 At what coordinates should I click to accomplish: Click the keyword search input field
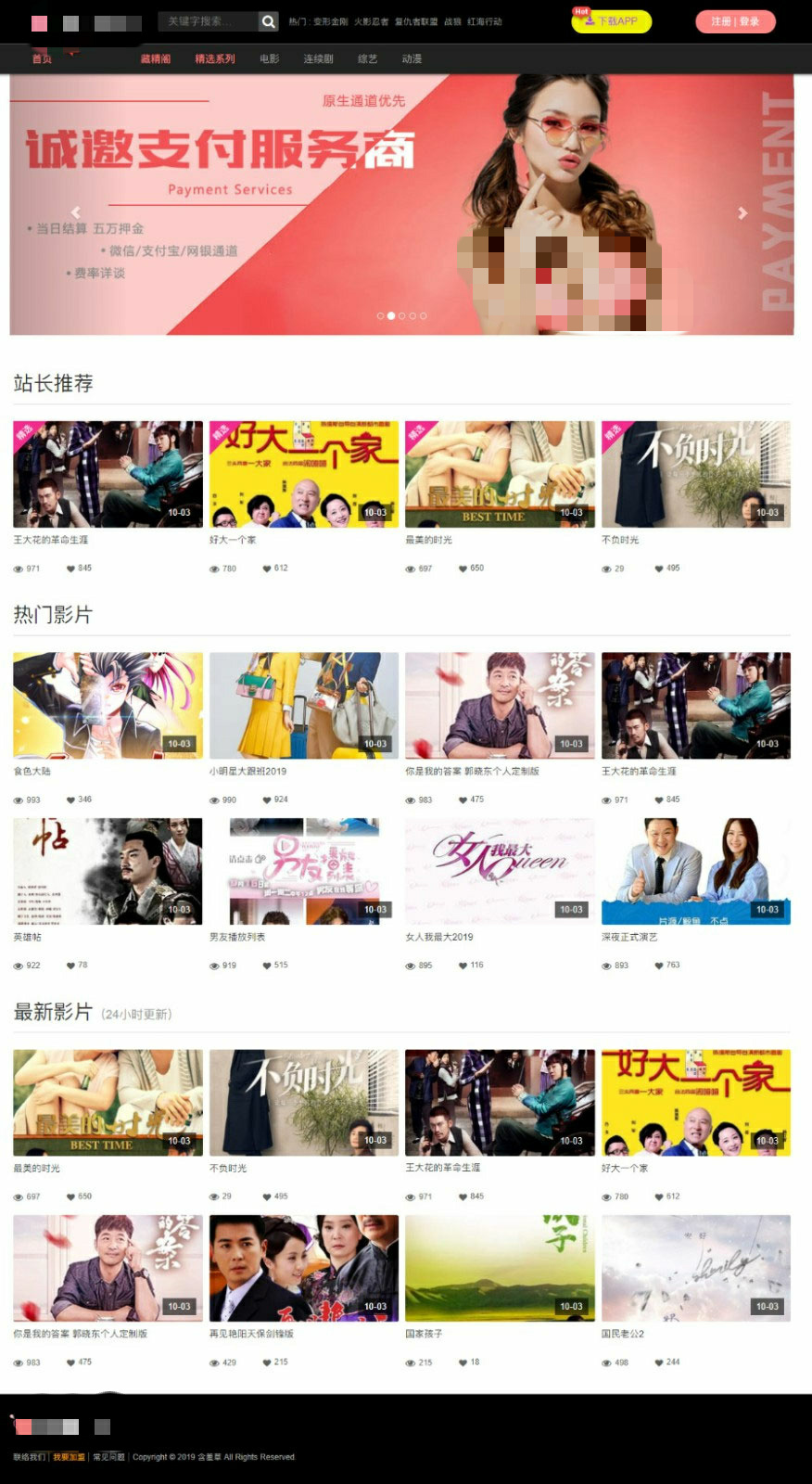point(206,20)
